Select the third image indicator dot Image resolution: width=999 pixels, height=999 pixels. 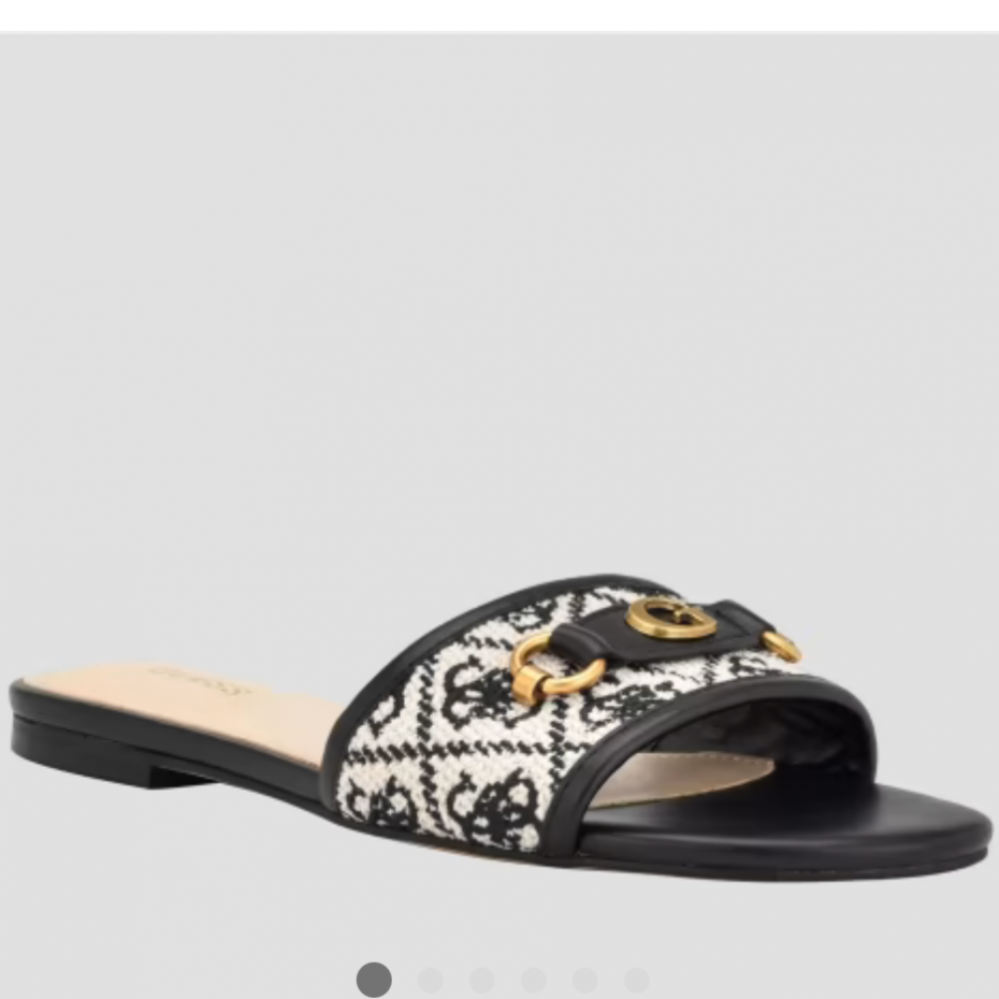(482, 980)
